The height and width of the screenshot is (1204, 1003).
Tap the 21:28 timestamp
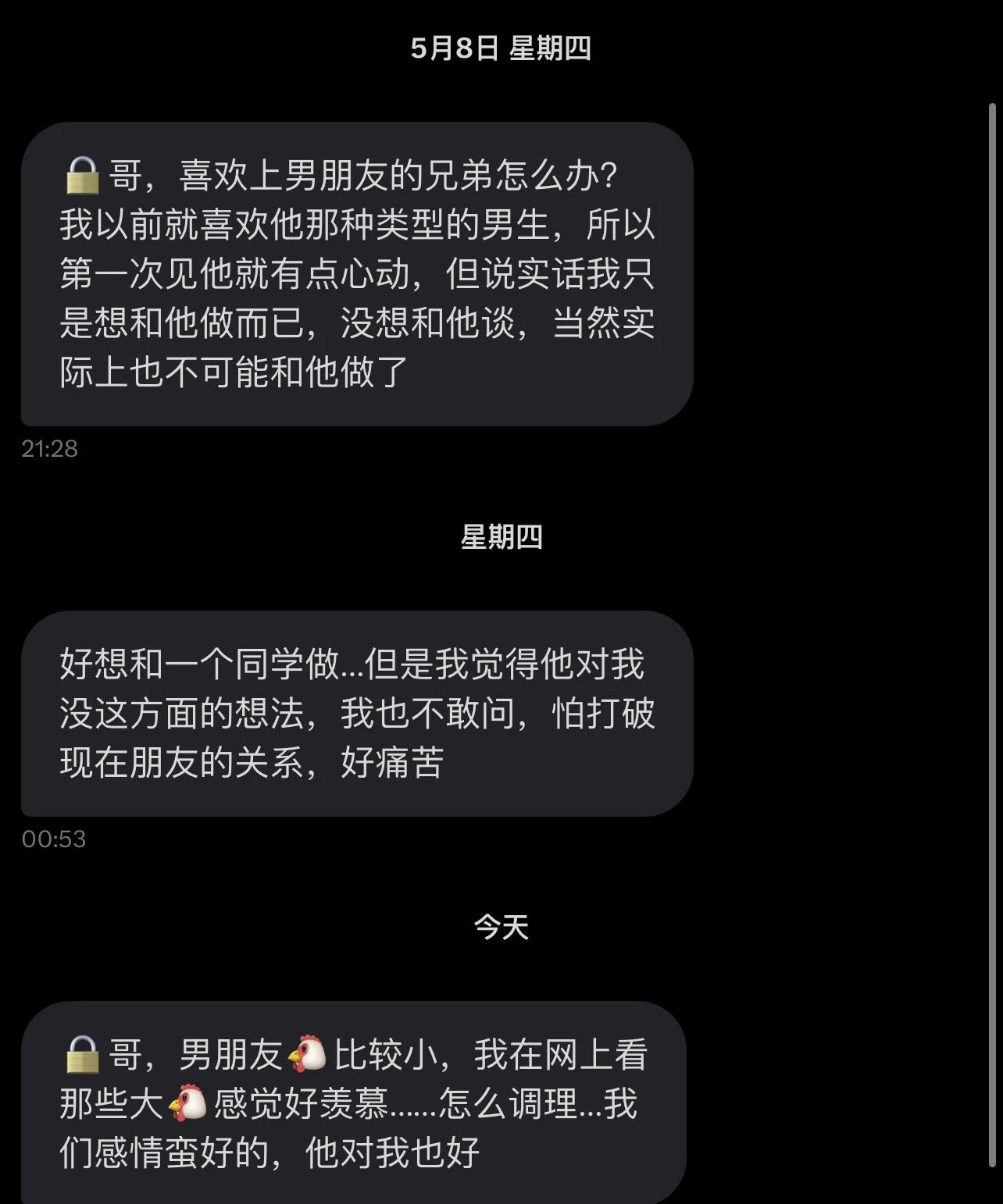pos(48,449)
